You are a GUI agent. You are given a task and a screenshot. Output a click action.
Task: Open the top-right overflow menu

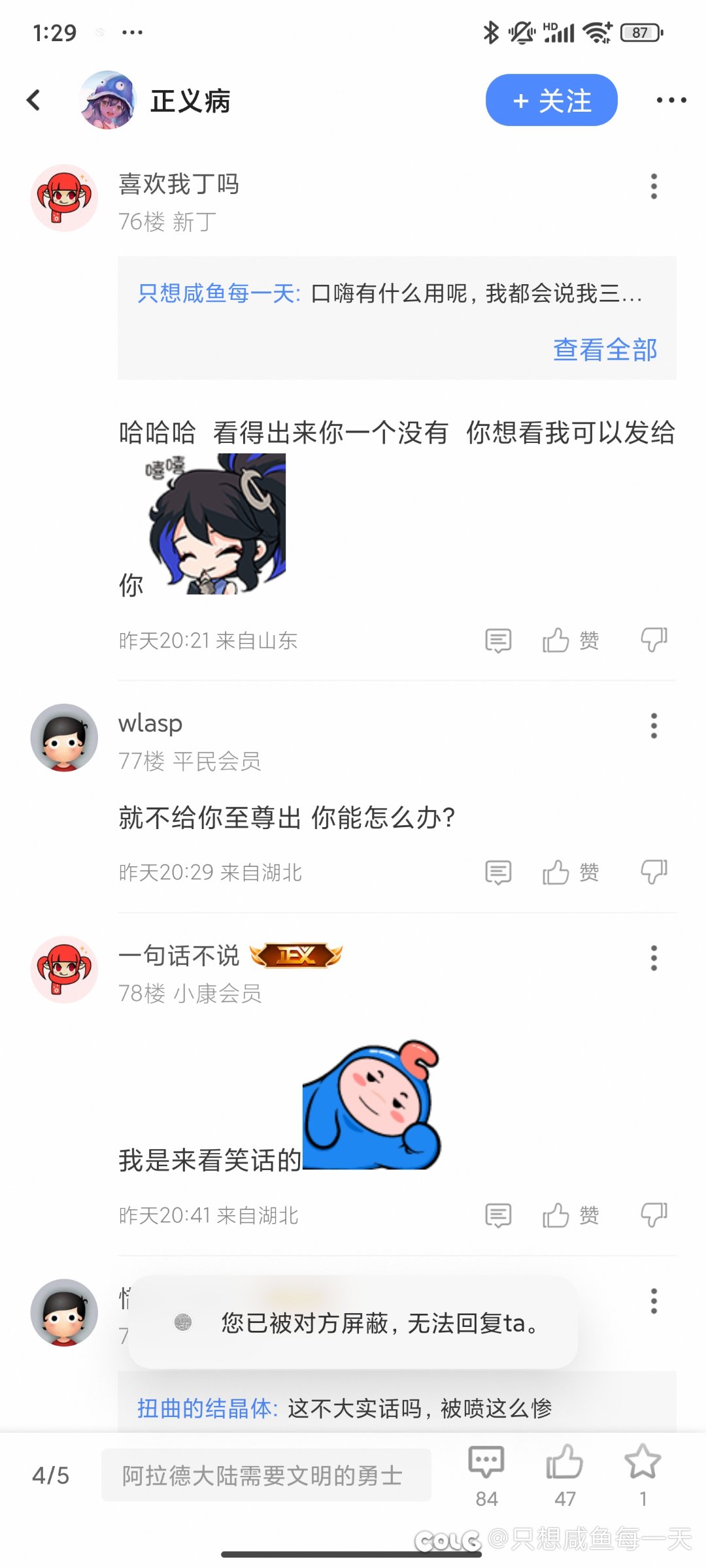[671, 101]
